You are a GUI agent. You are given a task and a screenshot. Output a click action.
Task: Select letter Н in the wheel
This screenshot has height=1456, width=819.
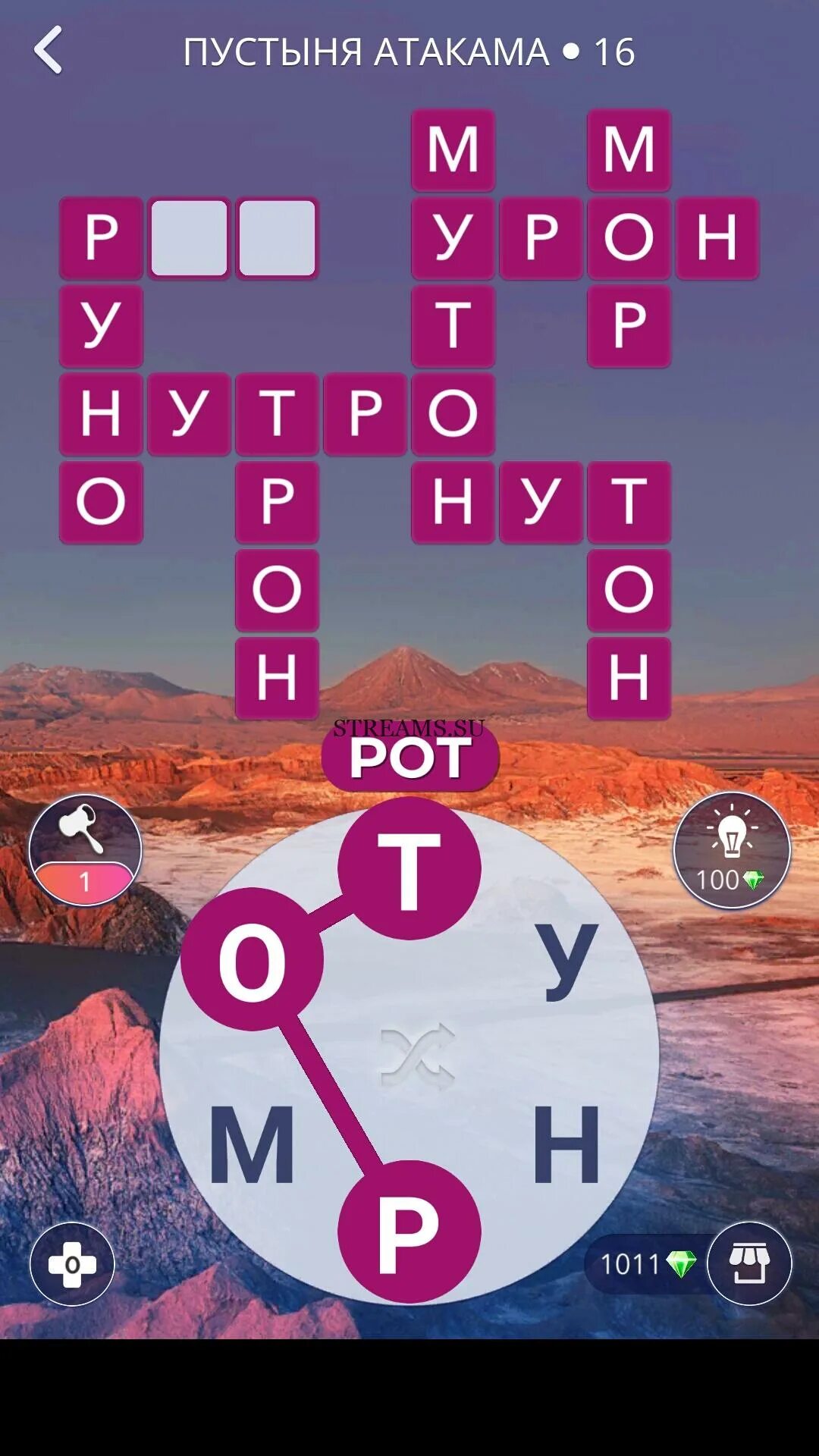(566, 1144)
